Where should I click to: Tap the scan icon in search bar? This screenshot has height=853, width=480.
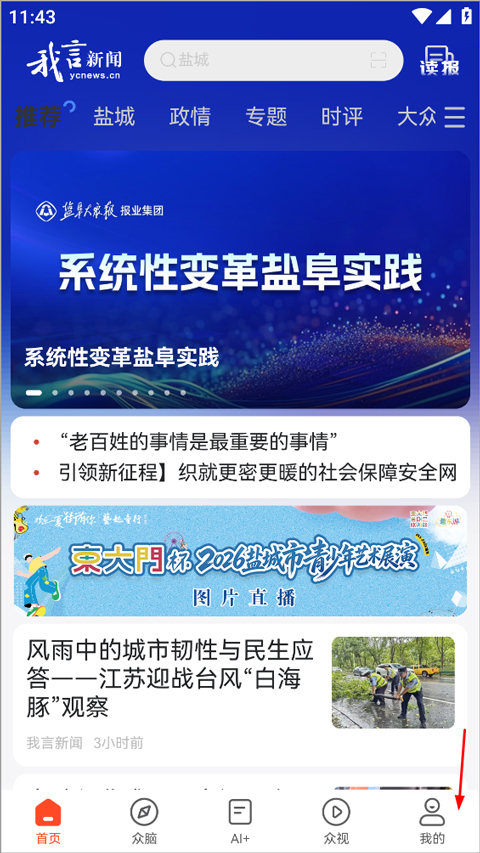pos(378,60)
